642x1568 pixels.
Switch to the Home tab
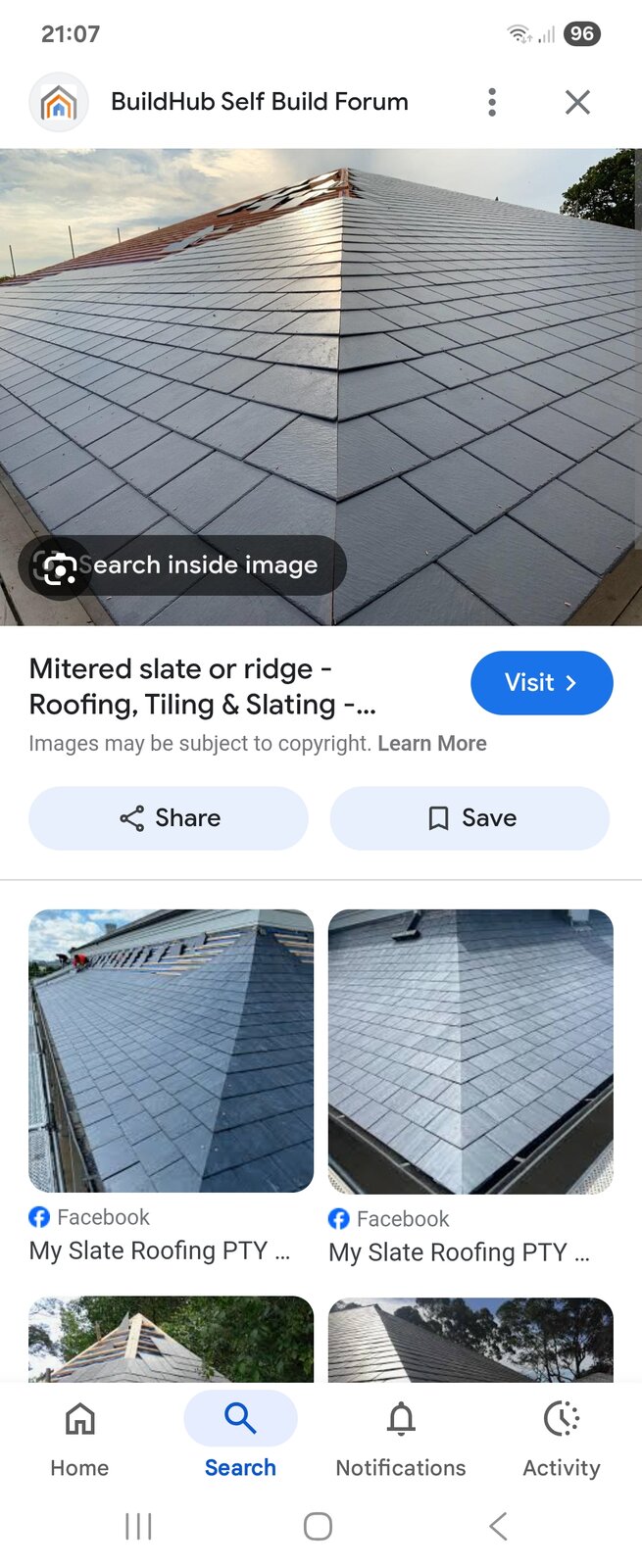click(x=79, y=1438)
